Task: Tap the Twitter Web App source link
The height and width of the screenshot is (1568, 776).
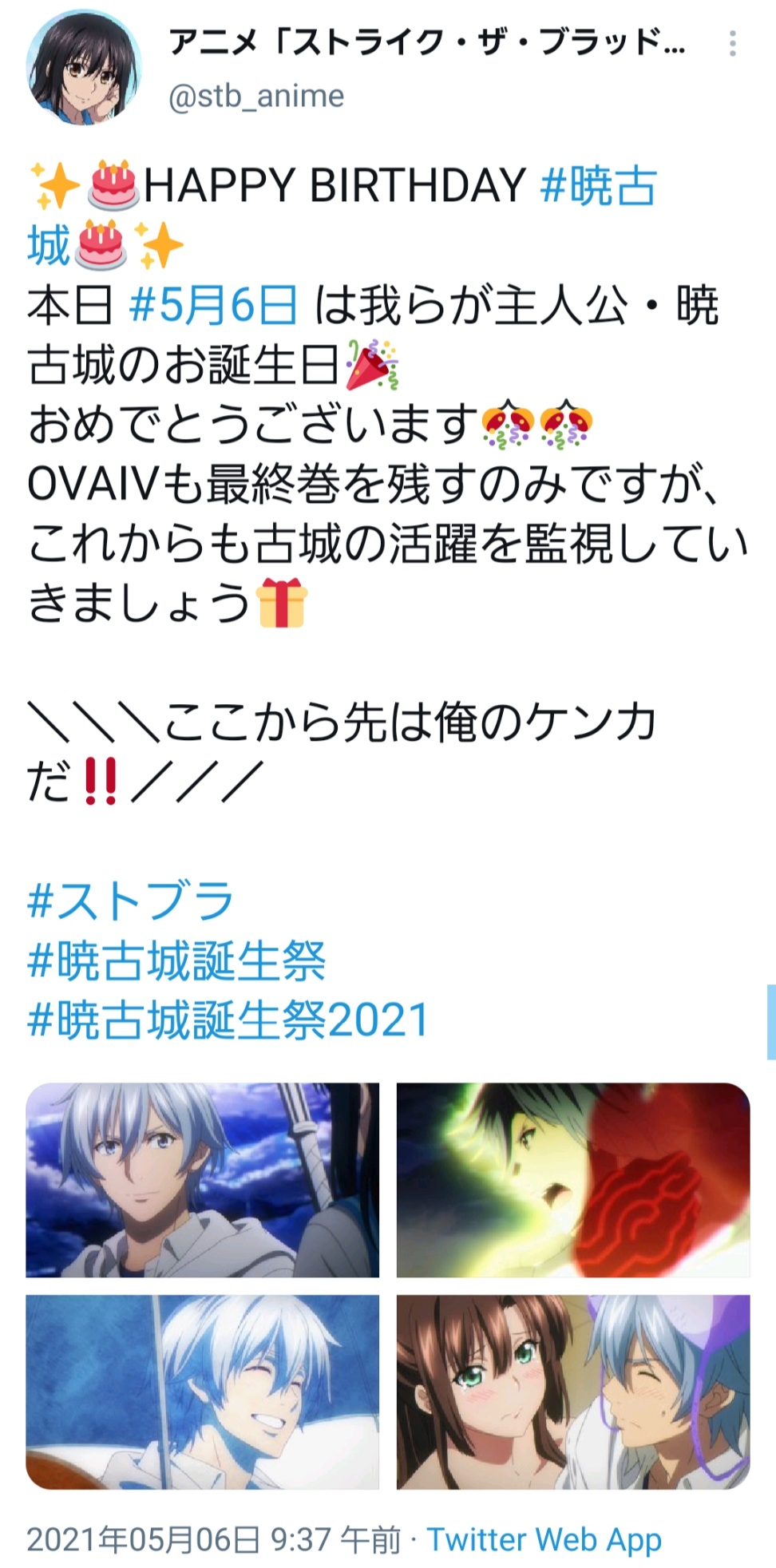Action: 544,1539
